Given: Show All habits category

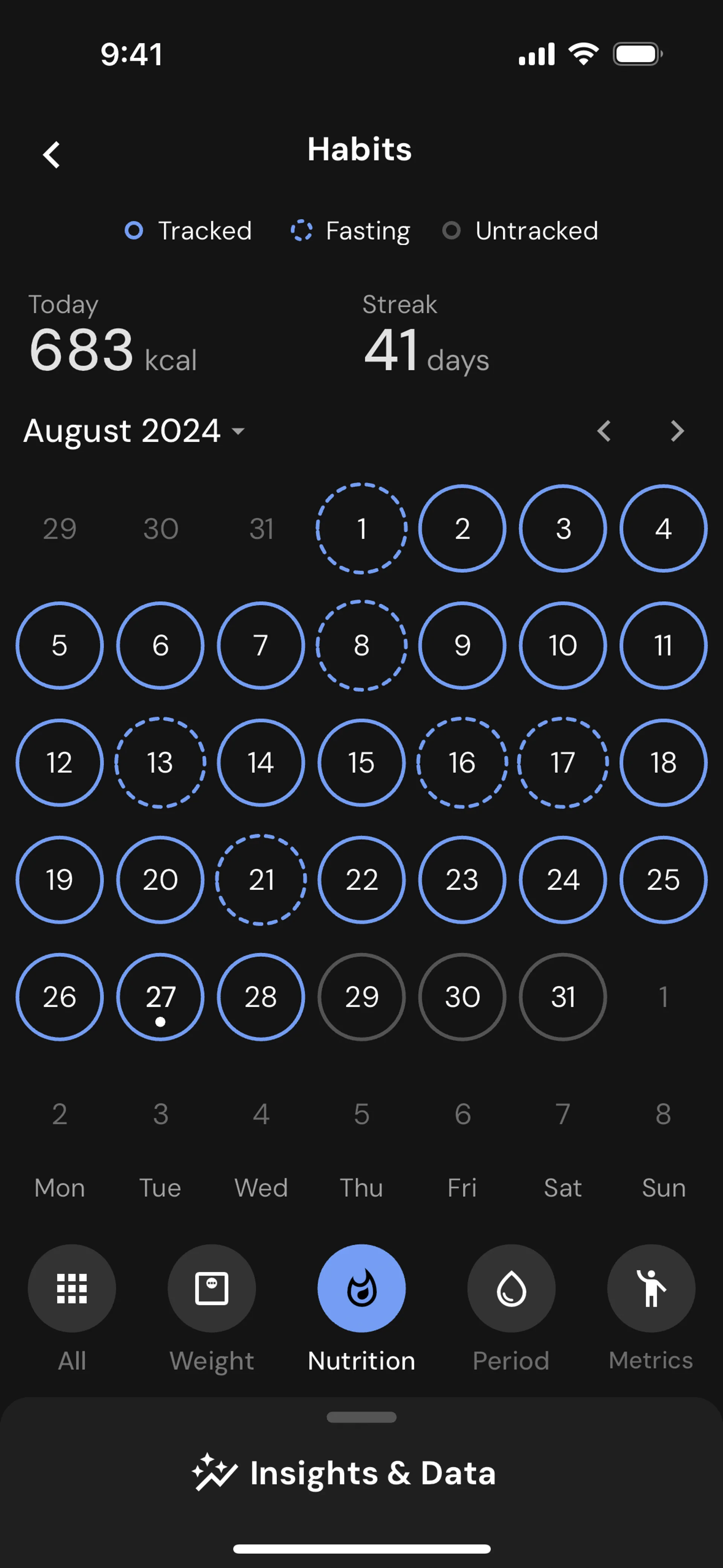Looking at the screenshot, I should 72,1288.
